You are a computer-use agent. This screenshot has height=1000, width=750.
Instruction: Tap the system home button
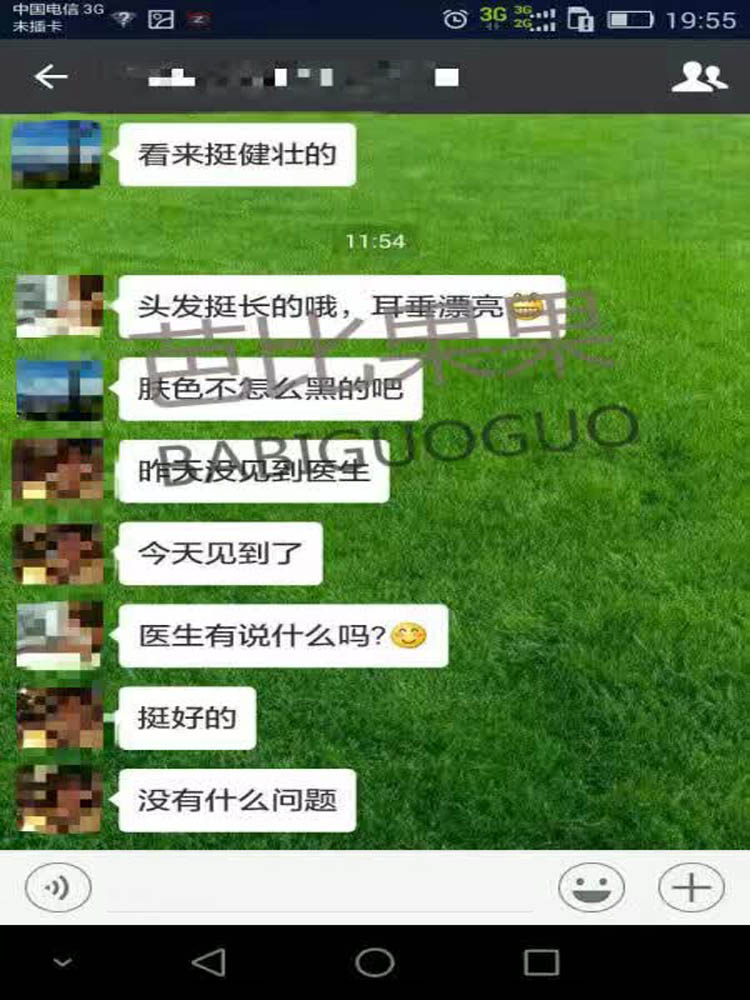pos(375,962)
